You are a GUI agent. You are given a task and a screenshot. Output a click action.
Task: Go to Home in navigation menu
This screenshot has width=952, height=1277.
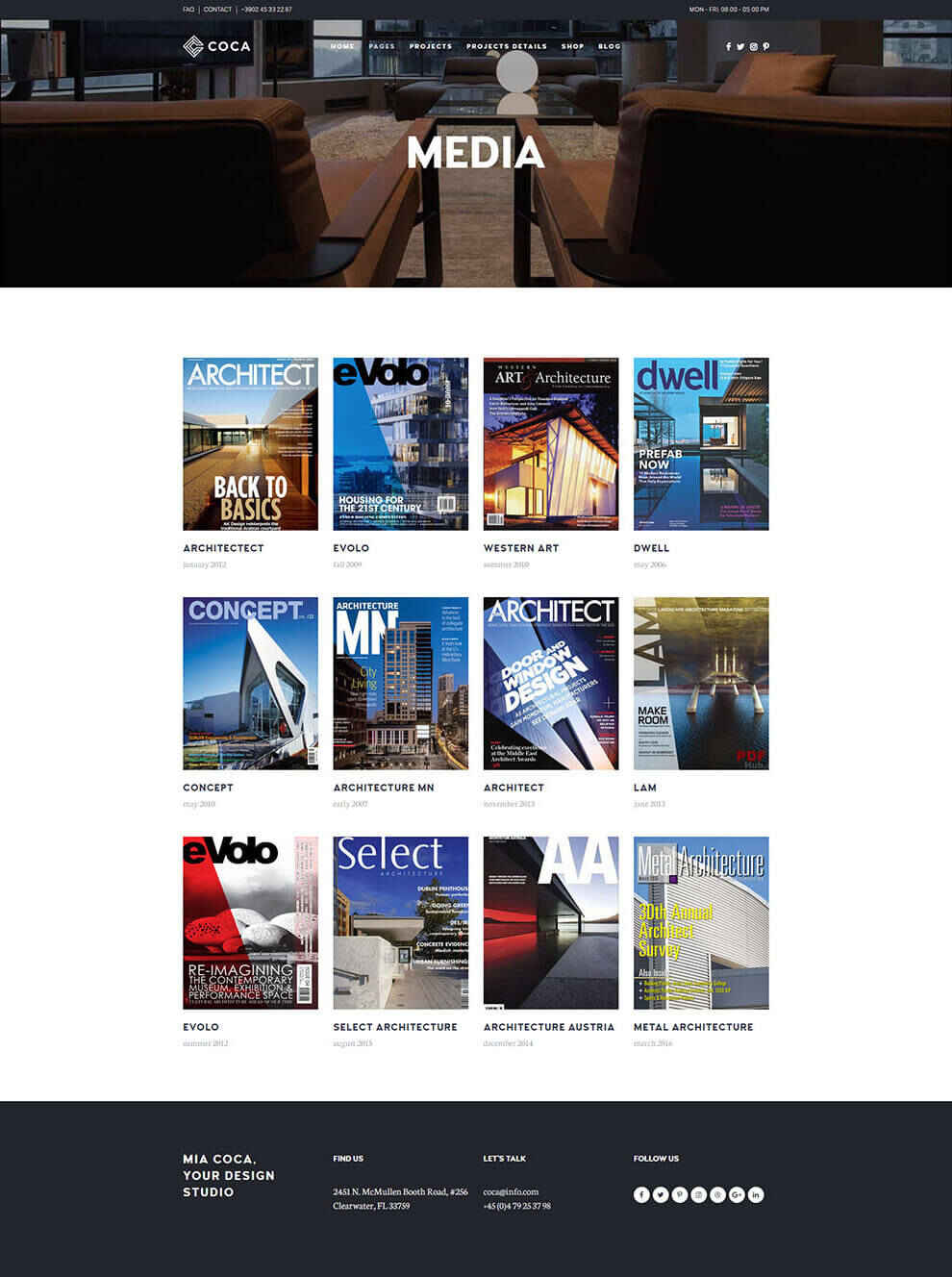342,46
